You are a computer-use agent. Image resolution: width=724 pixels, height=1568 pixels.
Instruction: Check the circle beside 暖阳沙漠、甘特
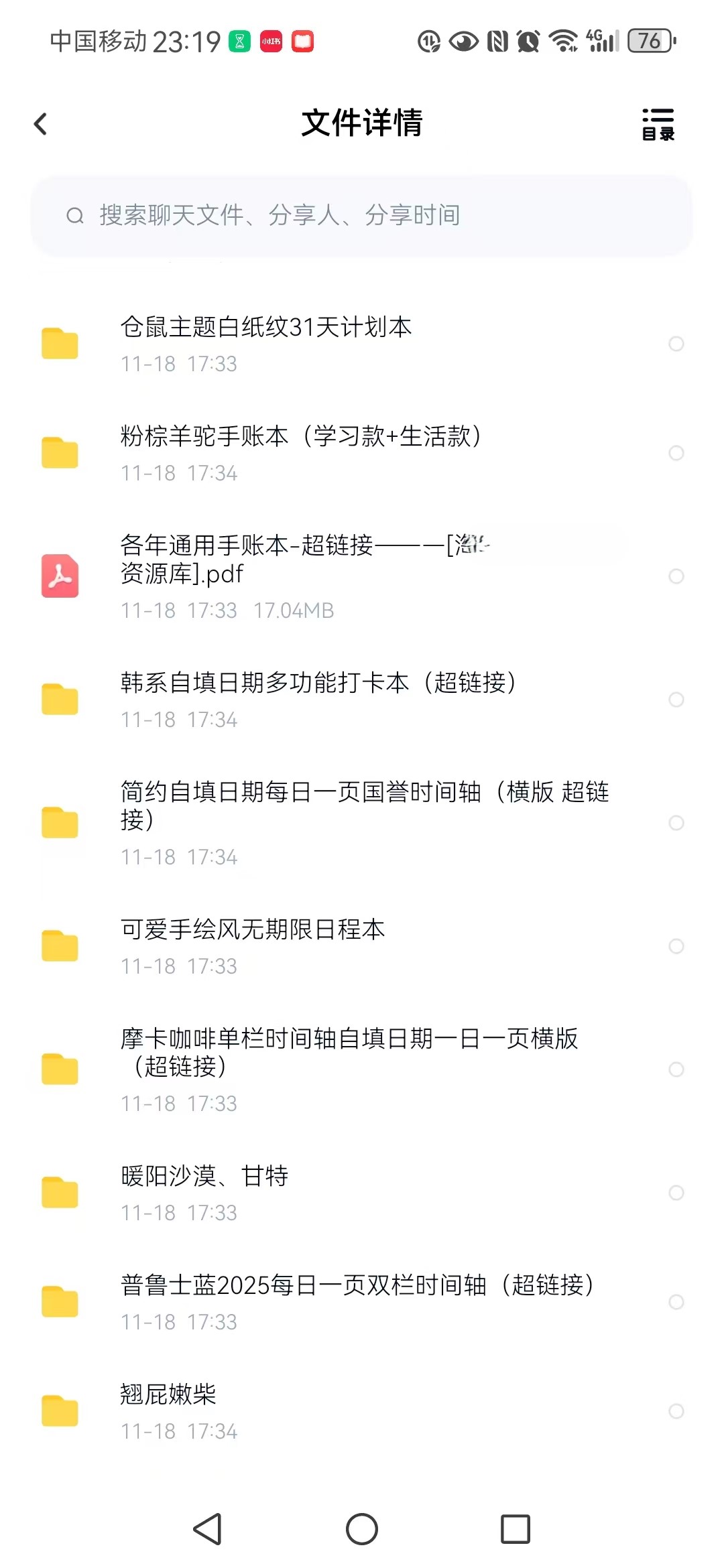676,1193
